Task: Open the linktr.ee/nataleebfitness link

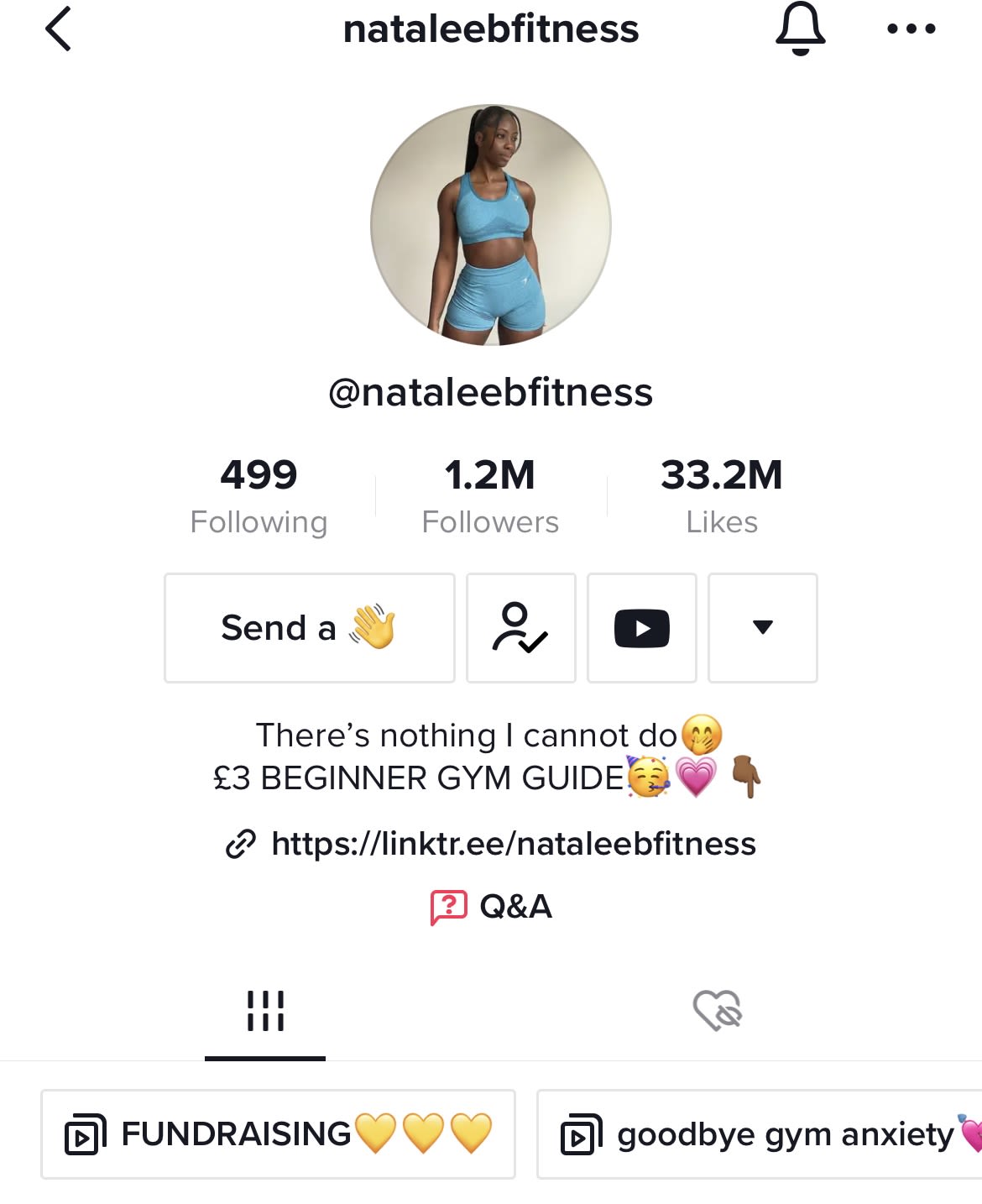Action: [x=512, y=844]
